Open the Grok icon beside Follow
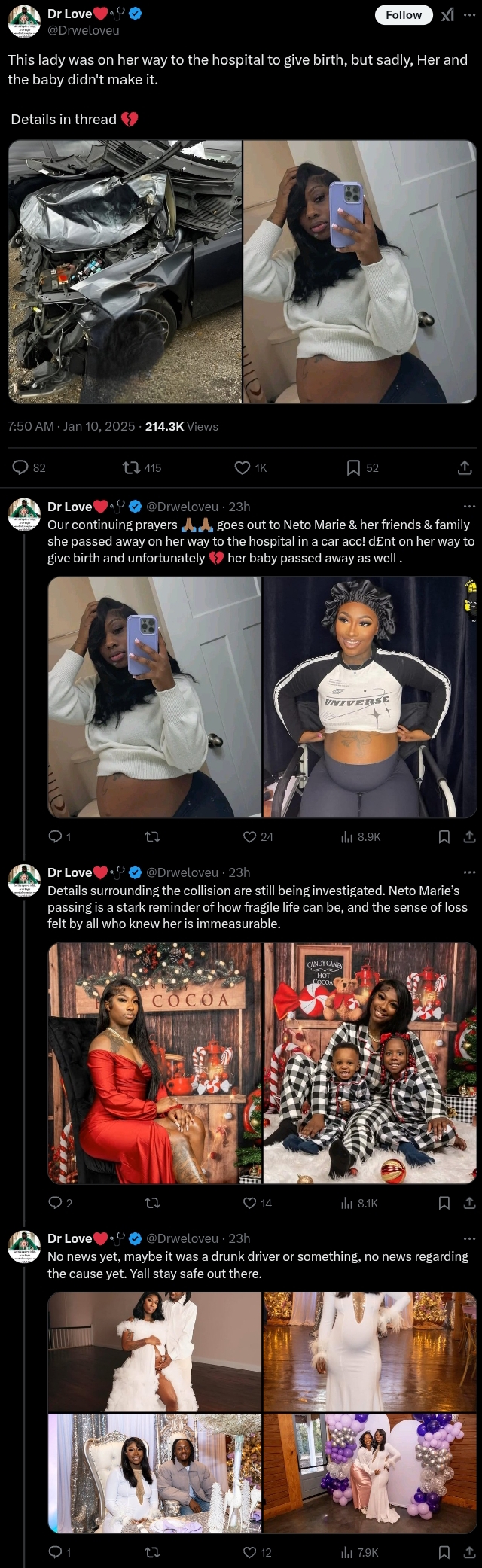Image resolution: width=482 pixels, height=1568 pixels. (x=447, y=15)
